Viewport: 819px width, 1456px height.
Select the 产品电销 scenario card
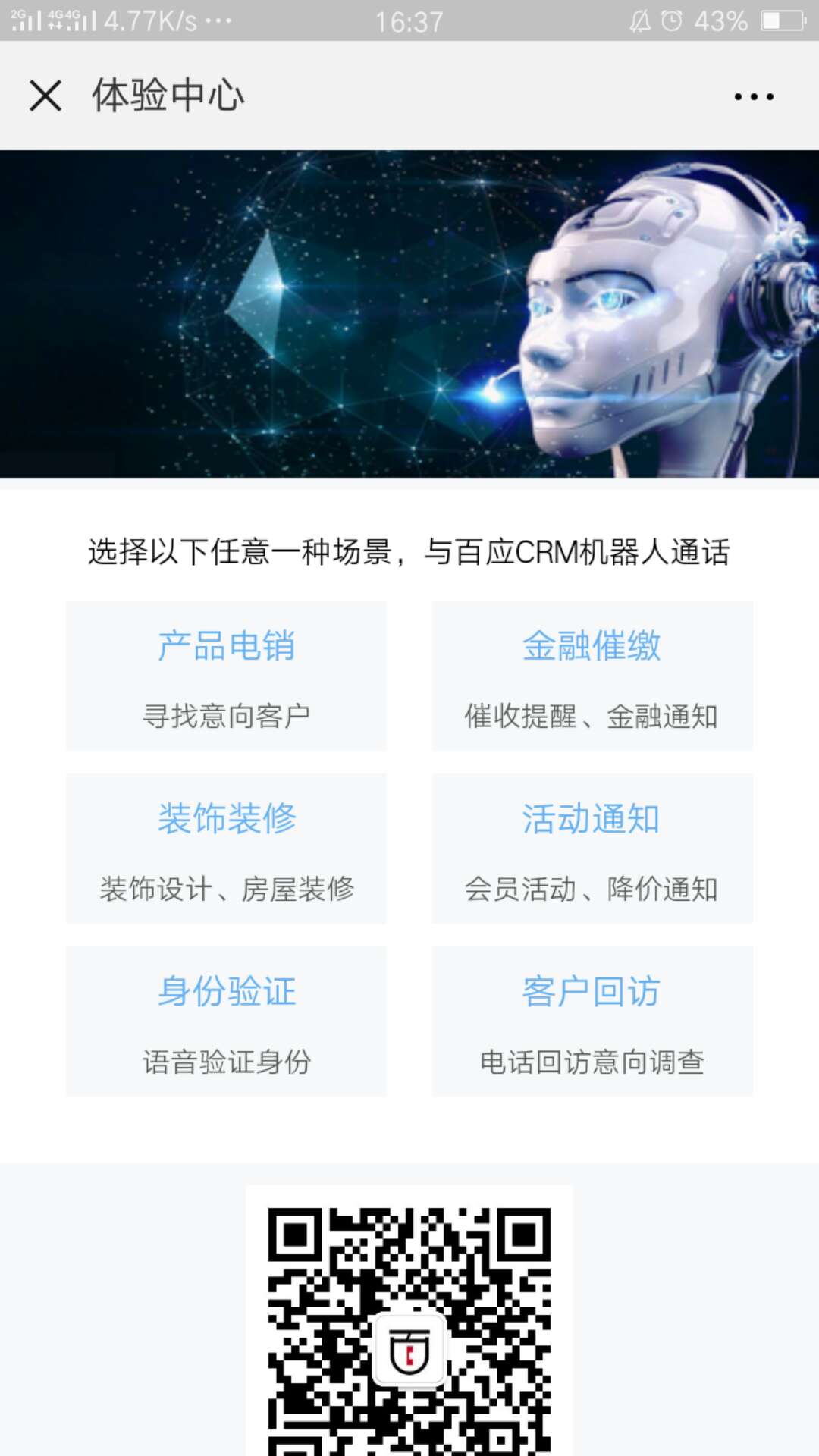tap(226, 676)
